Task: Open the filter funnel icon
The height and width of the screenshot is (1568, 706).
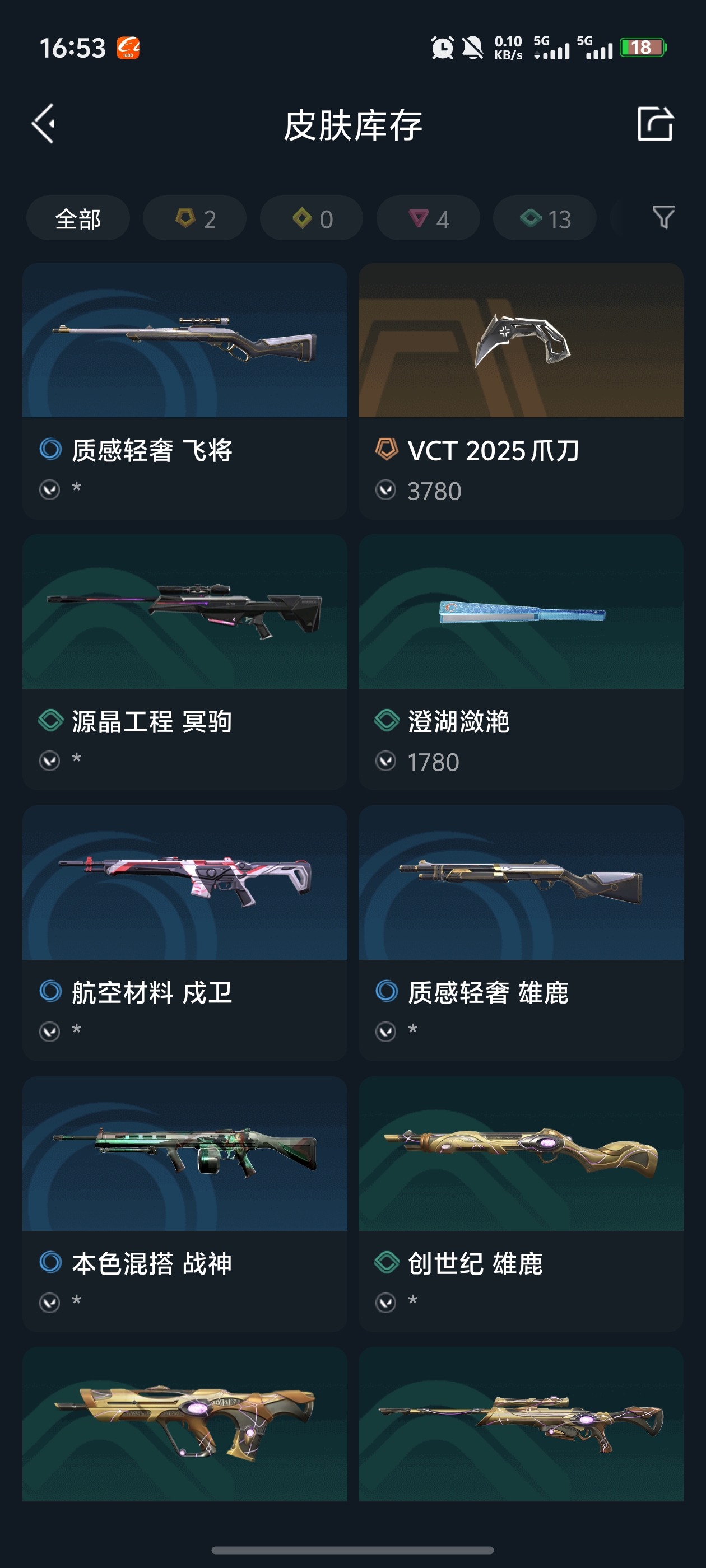Action: tap(663, 217)
